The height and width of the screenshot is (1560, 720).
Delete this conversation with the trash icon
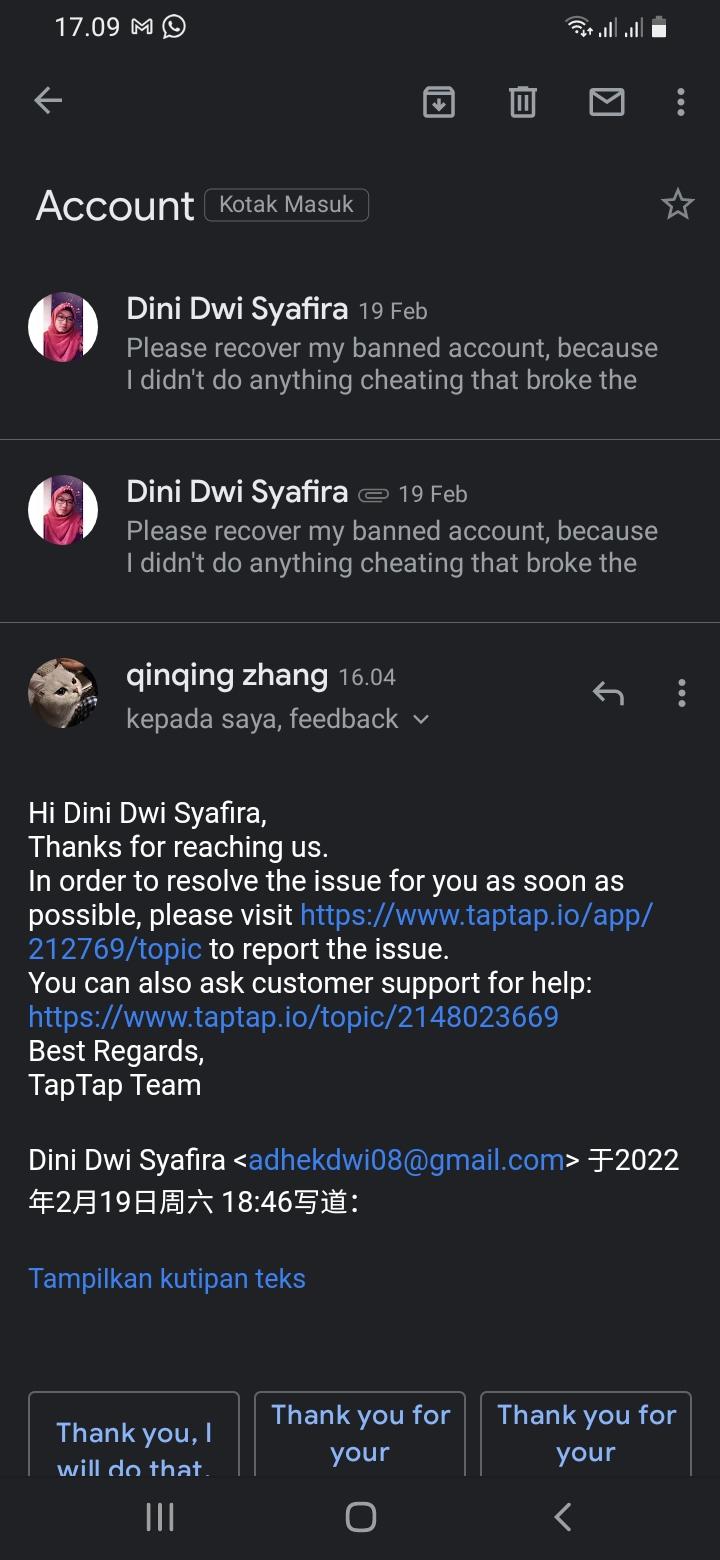click(x=523, y=101)
